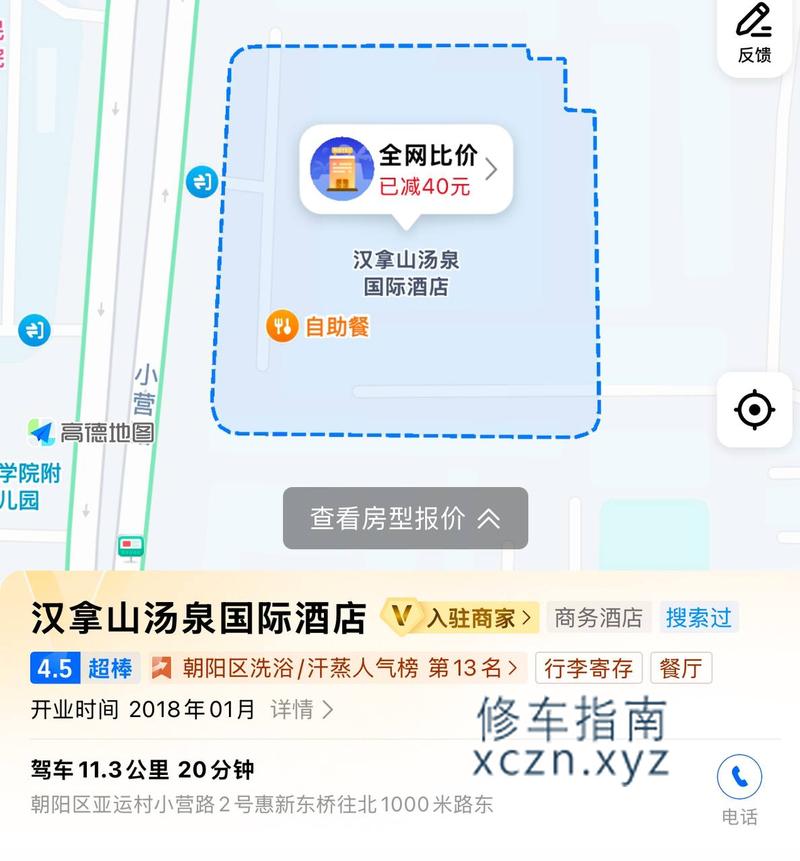
Task: View 详情 for opening time
Action: click(x=301, y=710)
